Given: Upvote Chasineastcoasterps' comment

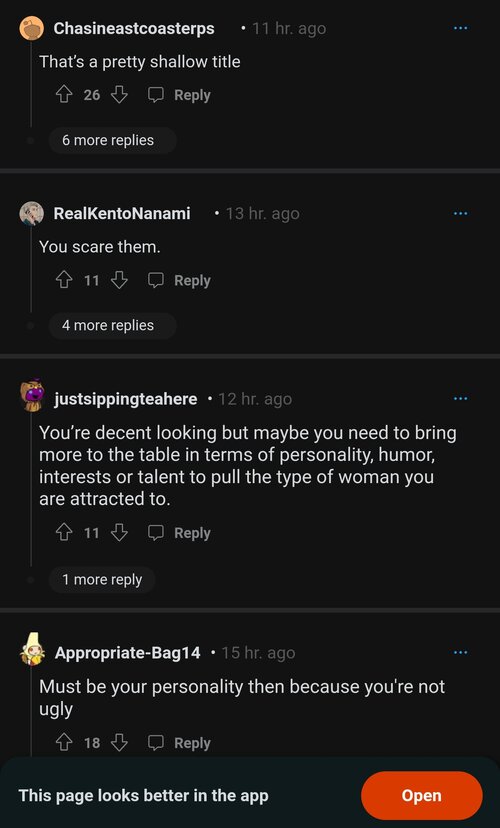Looking at the screenshot, I should (x=64, y=95).
